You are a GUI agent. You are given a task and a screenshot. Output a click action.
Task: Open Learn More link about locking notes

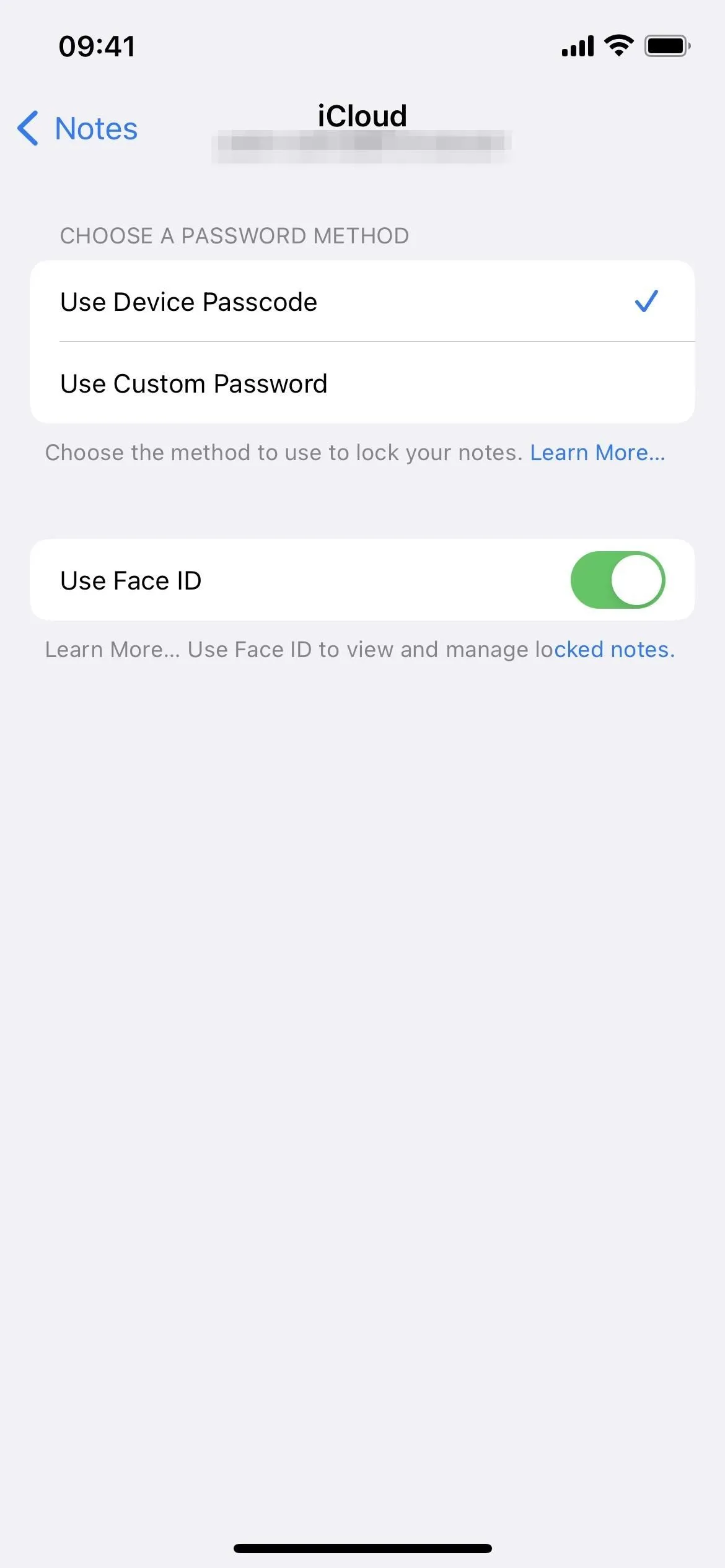click(x=597, y=453)
